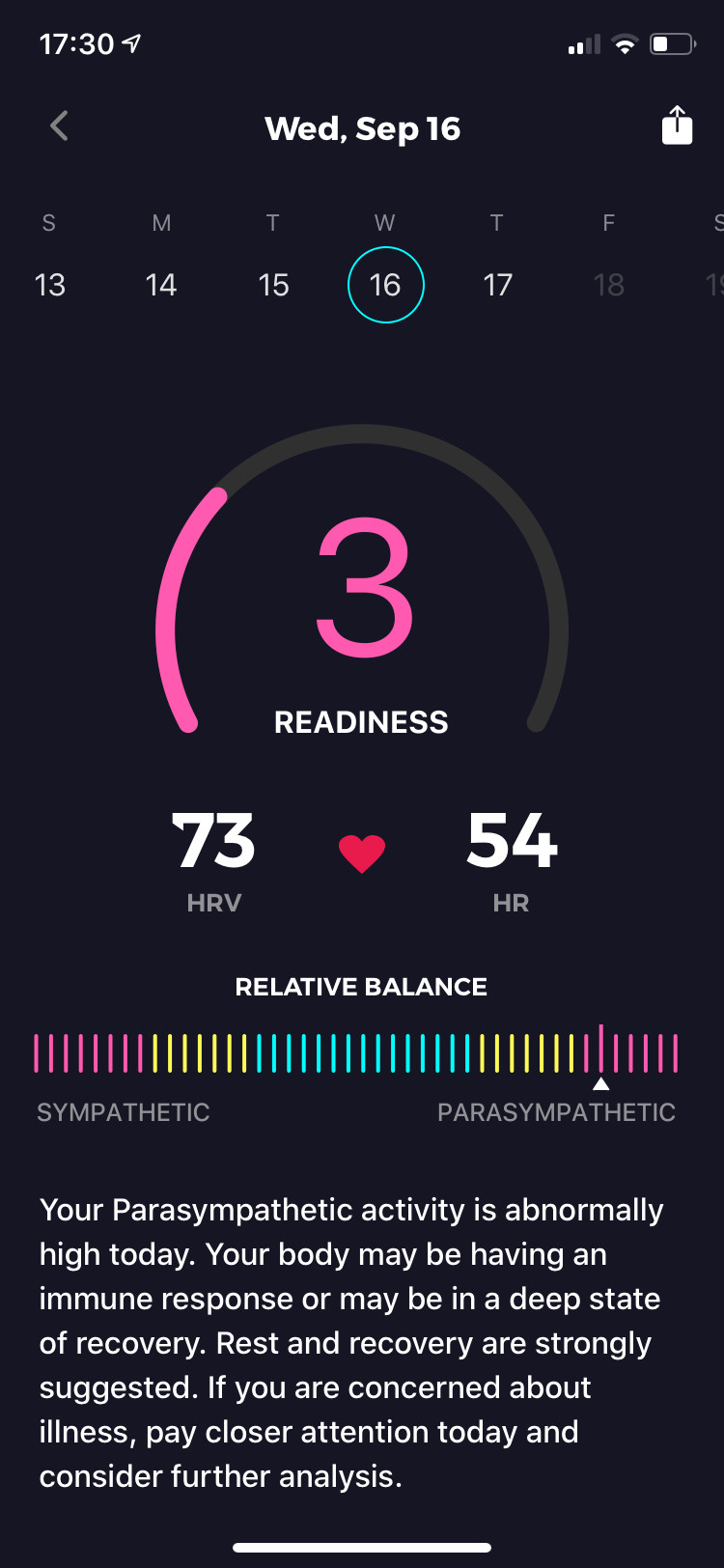
Task: Select Sunday 13 in the date strip
Action: (x=49, y=285)
